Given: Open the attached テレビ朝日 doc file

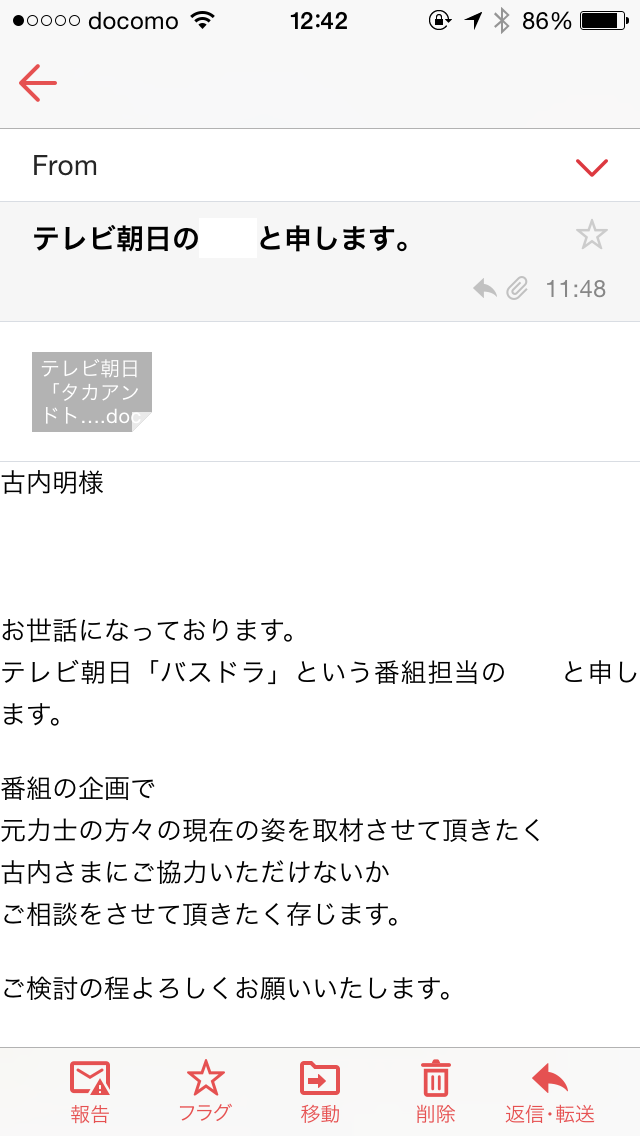Looking at the screenshot, I should (x=92, y=392).
